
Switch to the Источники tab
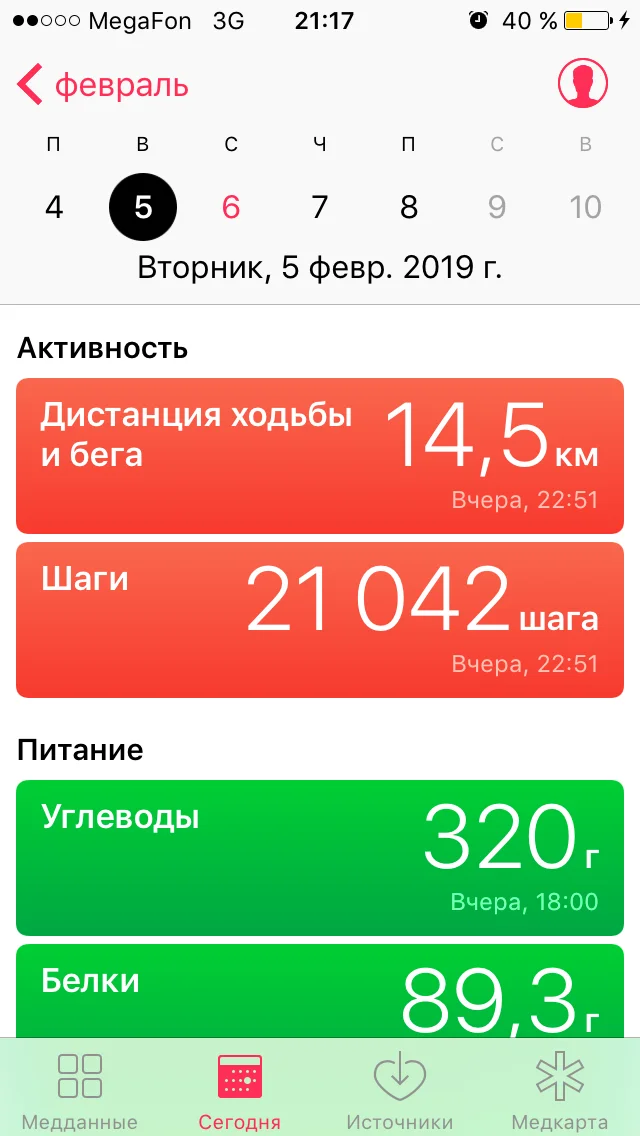[400, 1090]
